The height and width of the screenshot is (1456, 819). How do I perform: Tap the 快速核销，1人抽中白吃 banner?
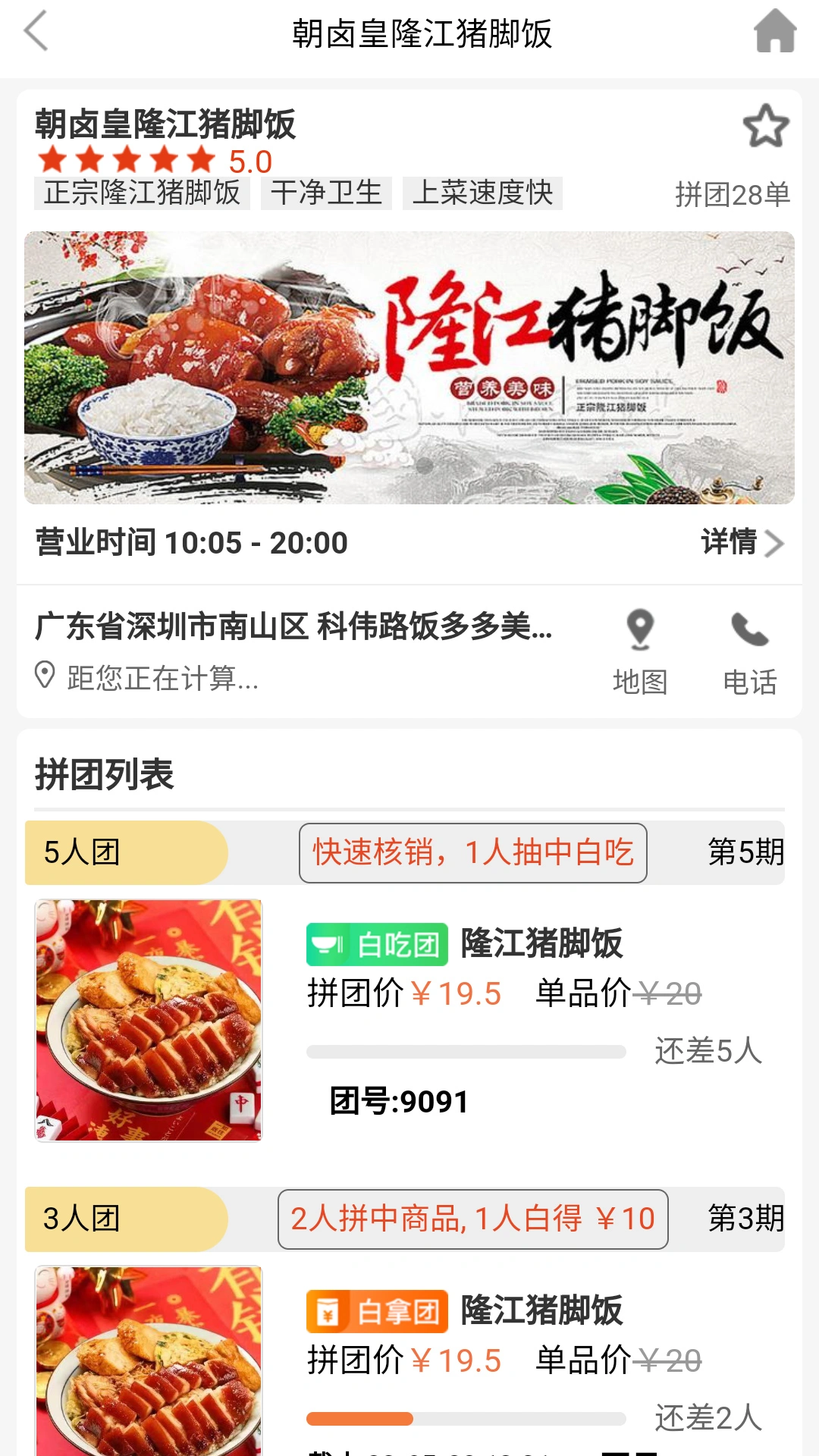tap(472, 852)
